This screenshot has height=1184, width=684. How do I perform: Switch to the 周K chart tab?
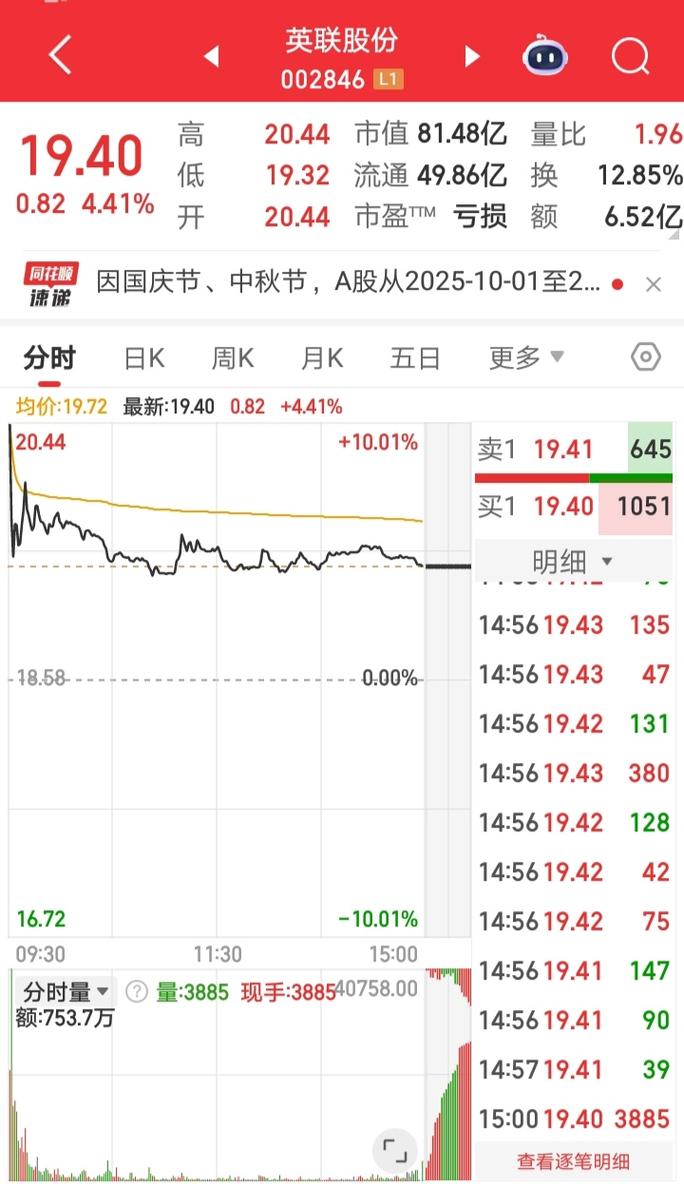(232, 358)
